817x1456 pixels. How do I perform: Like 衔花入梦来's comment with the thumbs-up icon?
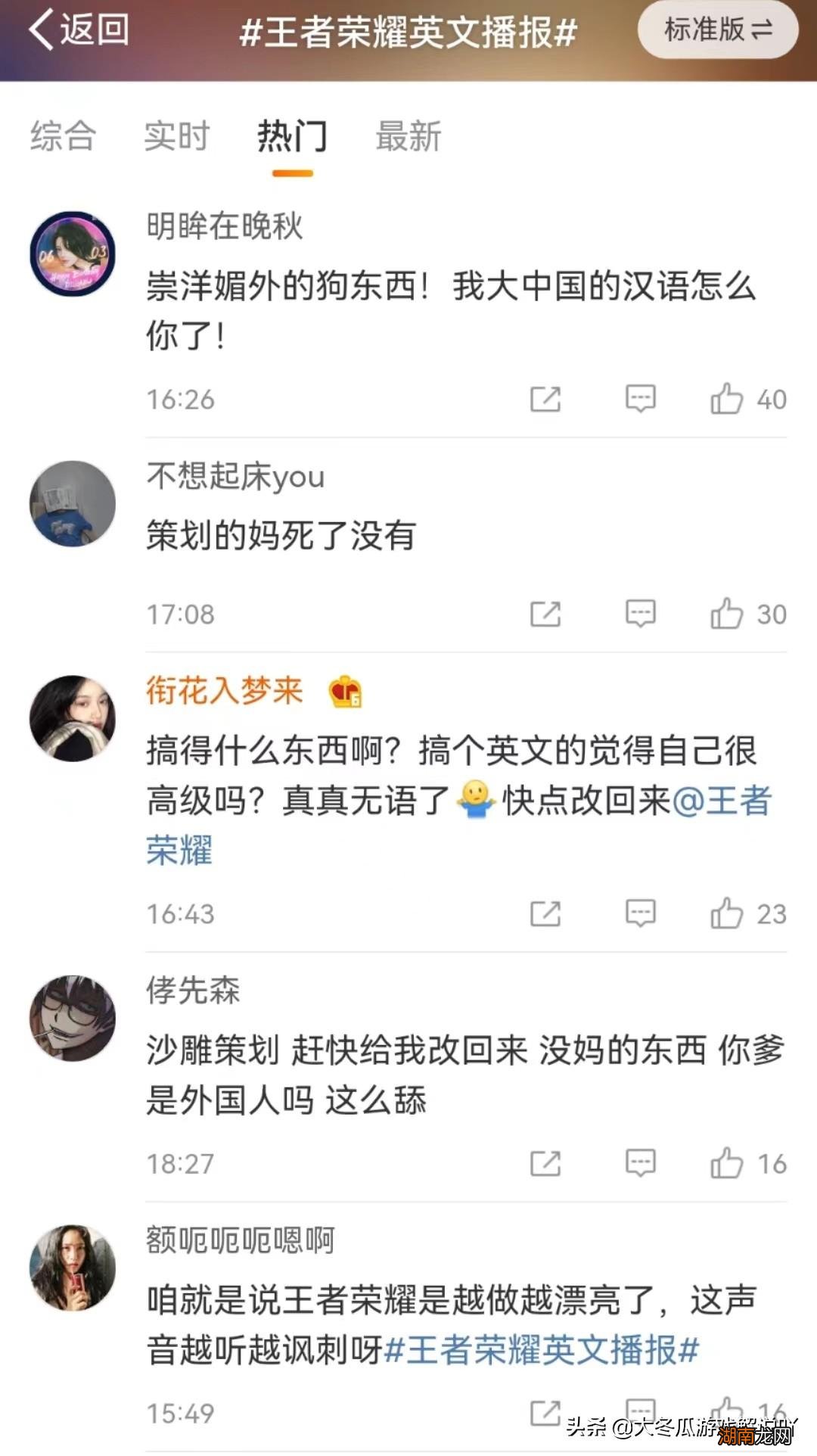(728, 912)
